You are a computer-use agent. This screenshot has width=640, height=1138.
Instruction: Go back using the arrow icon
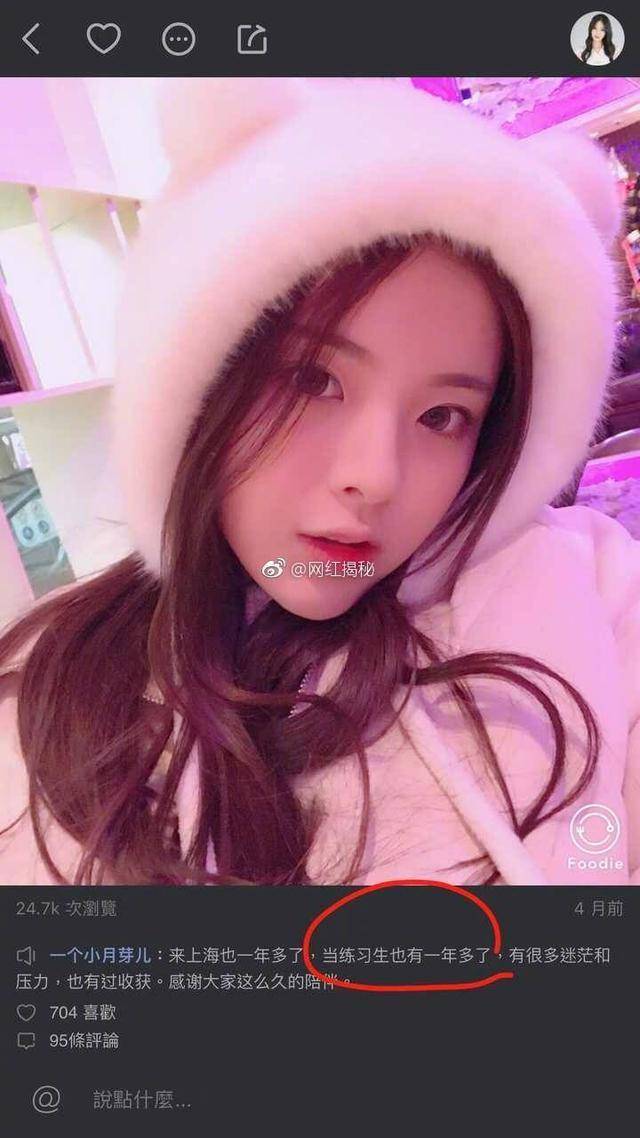click(x=31, y=40)
